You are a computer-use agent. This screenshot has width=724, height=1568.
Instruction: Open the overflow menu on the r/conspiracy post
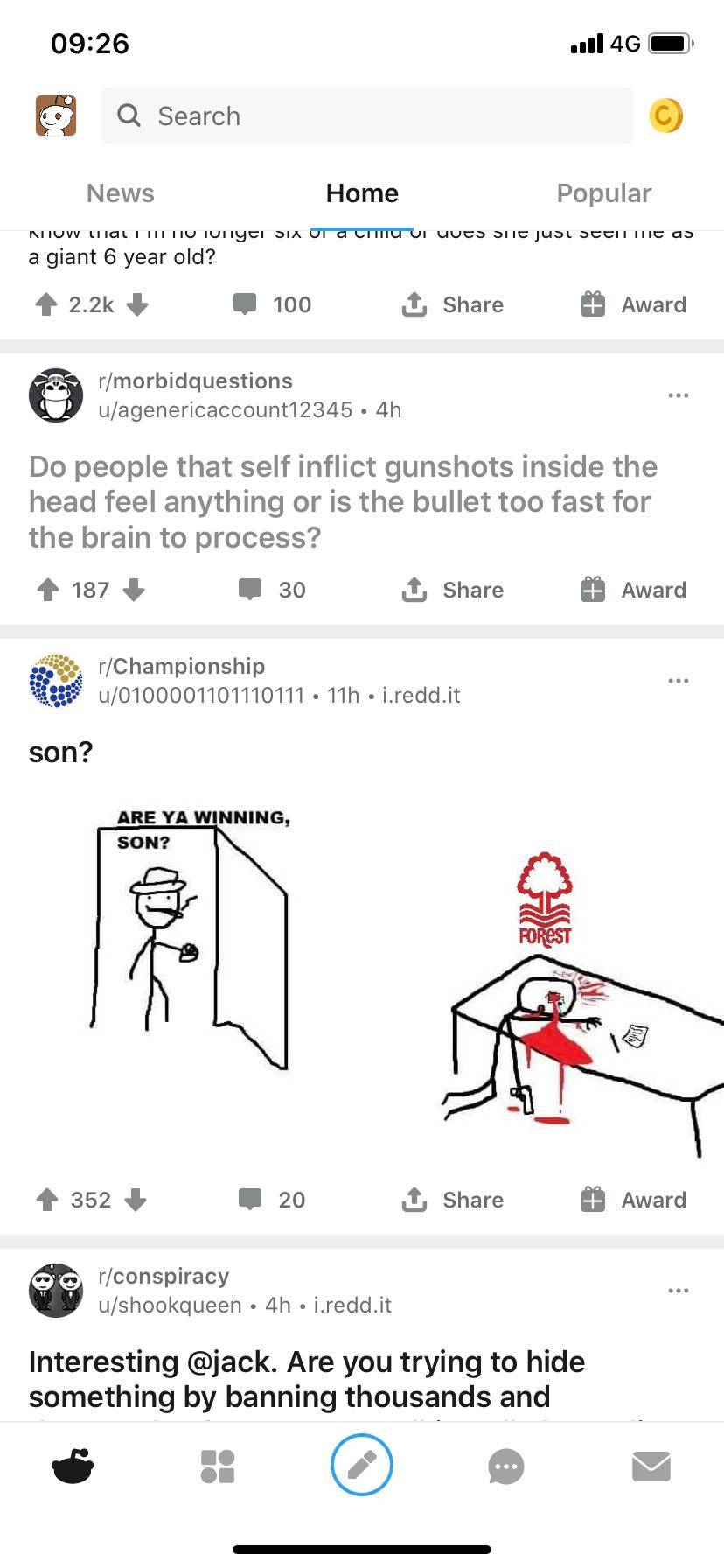[679, 1290]
